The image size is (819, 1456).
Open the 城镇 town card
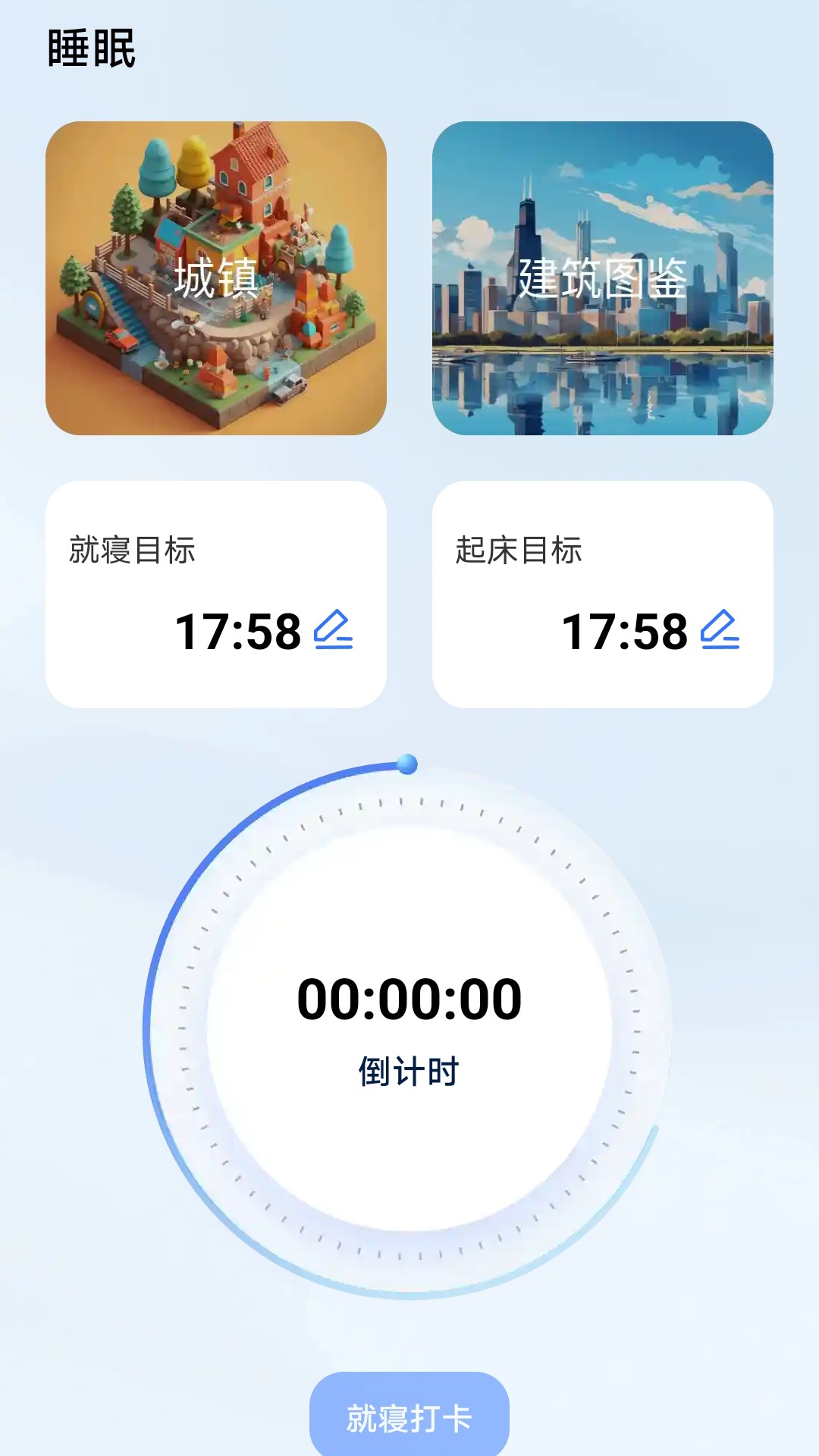[x=216, y=278]
